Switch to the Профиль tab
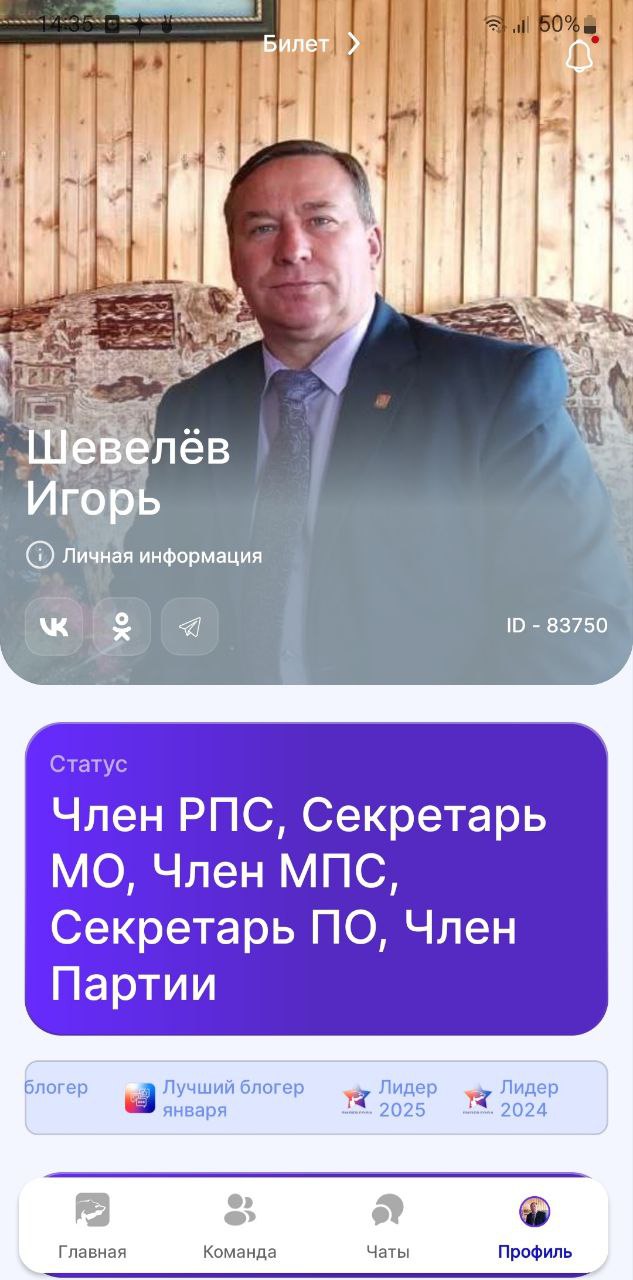The image size is (633, 1280). (x=535, y=1226)
